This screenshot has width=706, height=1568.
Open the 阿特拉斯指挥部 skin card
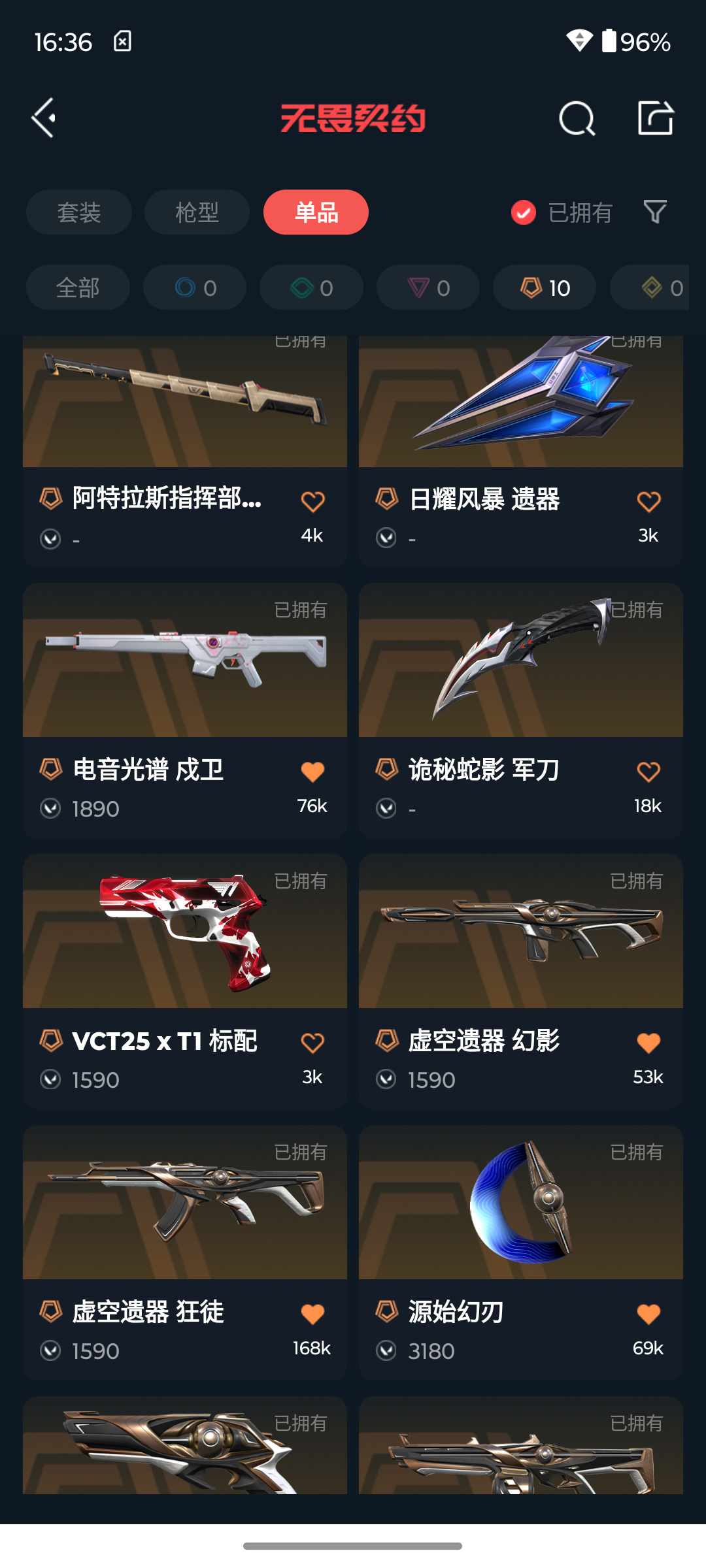(185, 451)
